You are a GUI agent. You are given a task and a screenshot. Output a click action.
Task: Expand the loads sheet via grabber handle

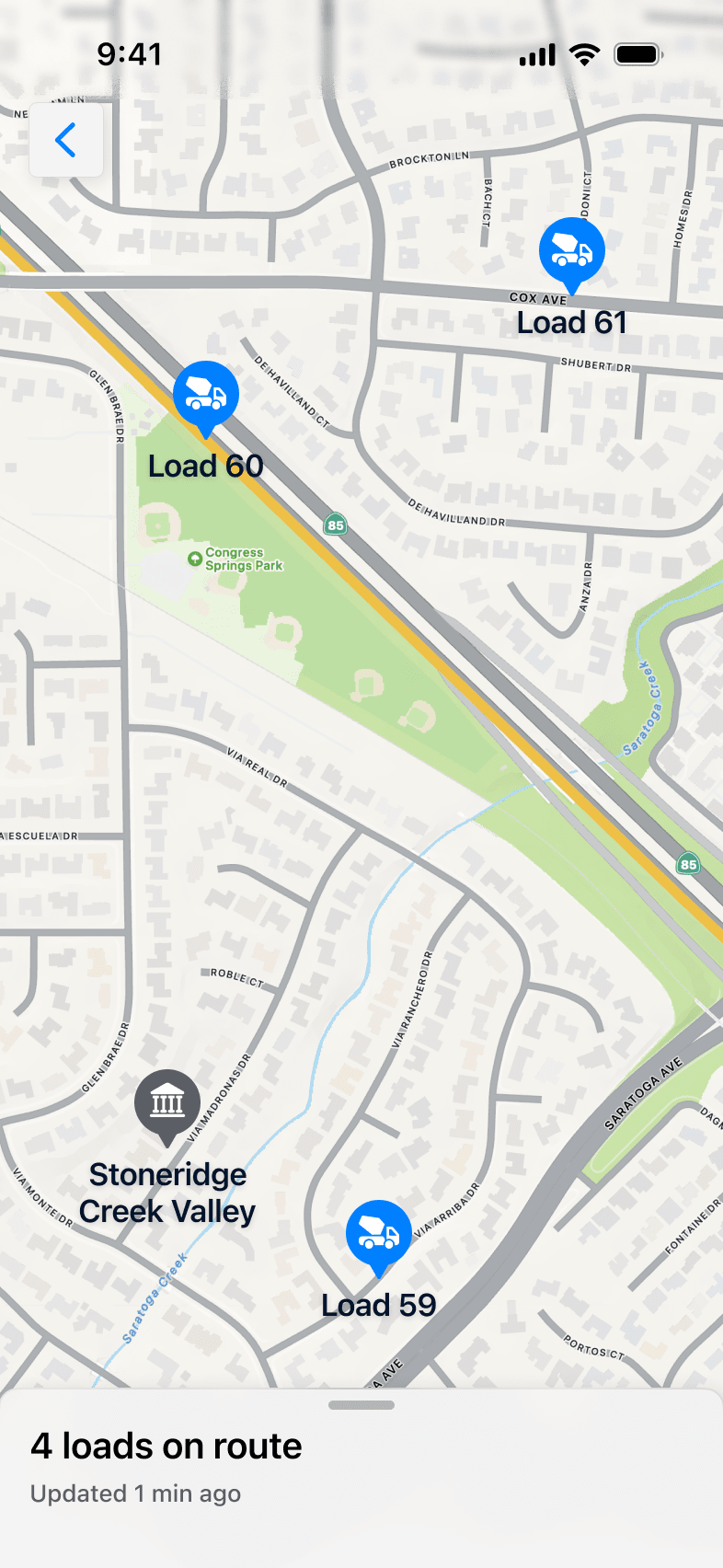(x=361, y=1405)
